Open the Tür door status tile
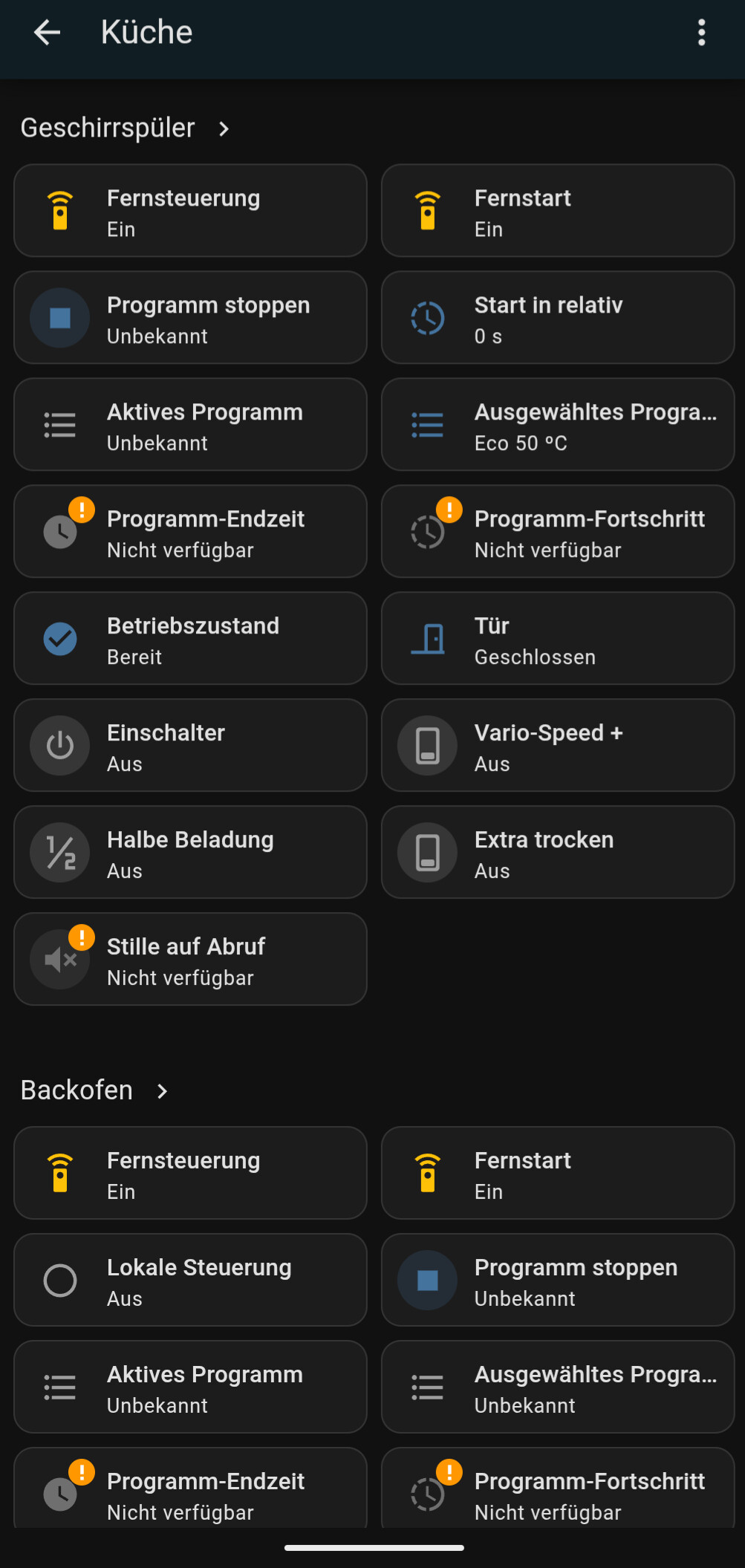Viewport: 745px width, 1568px height. point(557,639)
